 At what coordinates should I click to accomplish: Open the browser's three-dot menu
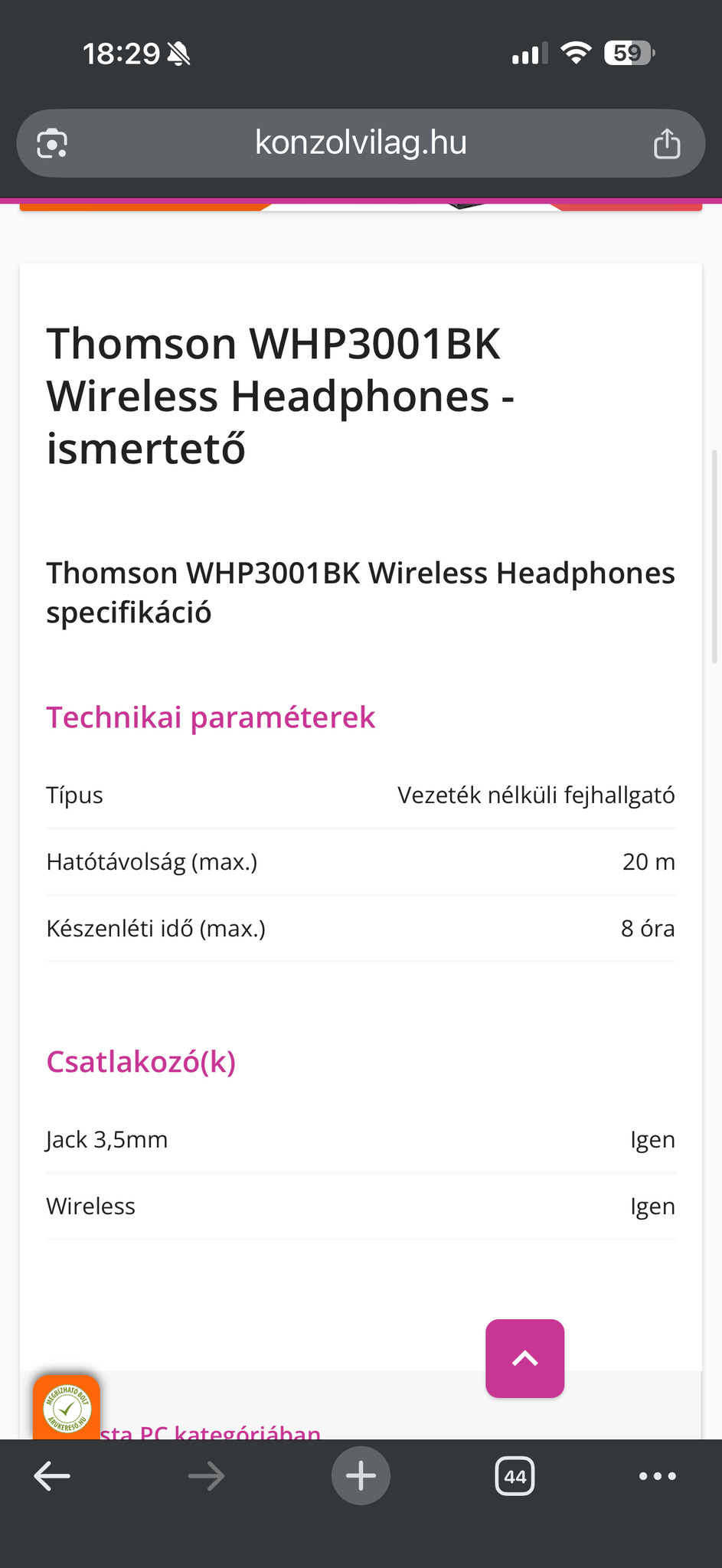(657, 1476)
